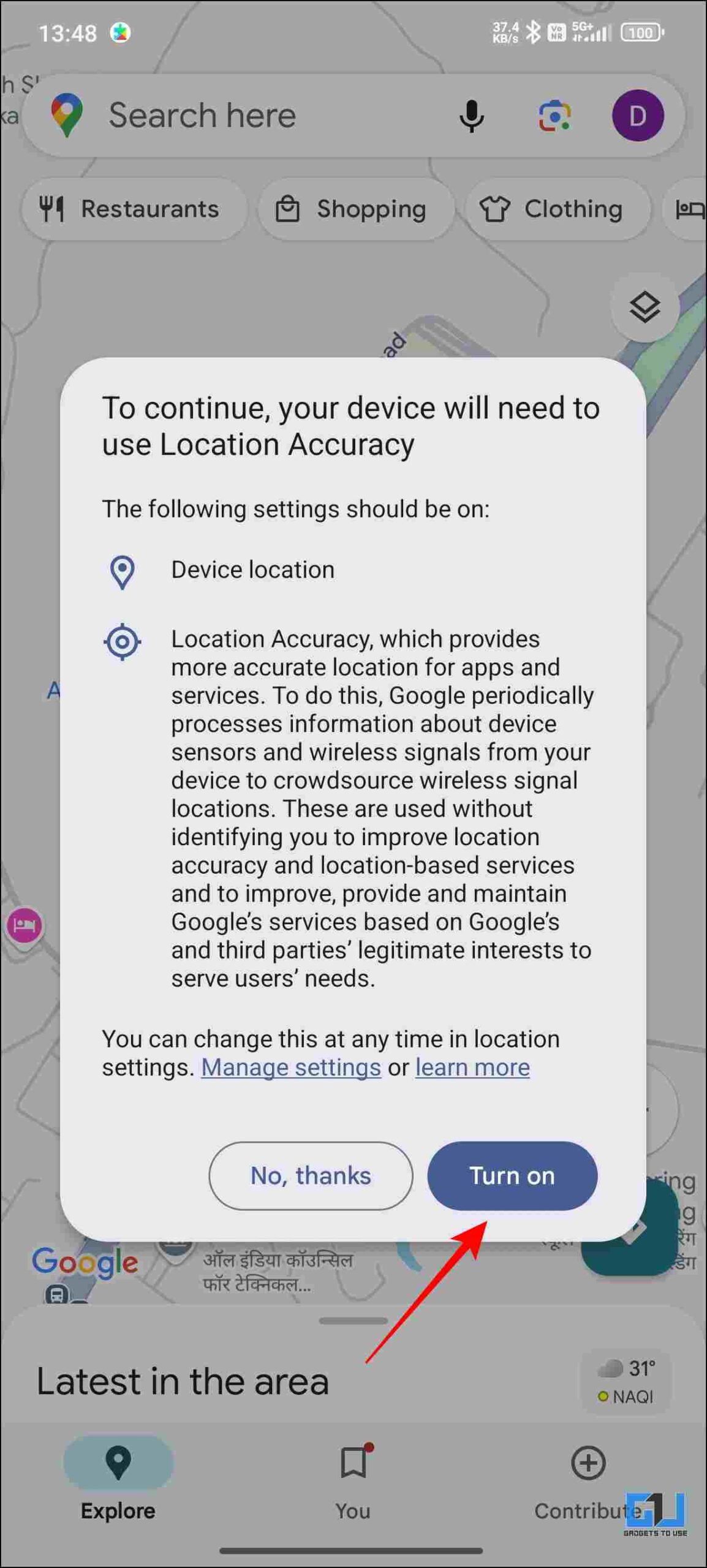Open Google Lens camera search

tap(554, 115)
